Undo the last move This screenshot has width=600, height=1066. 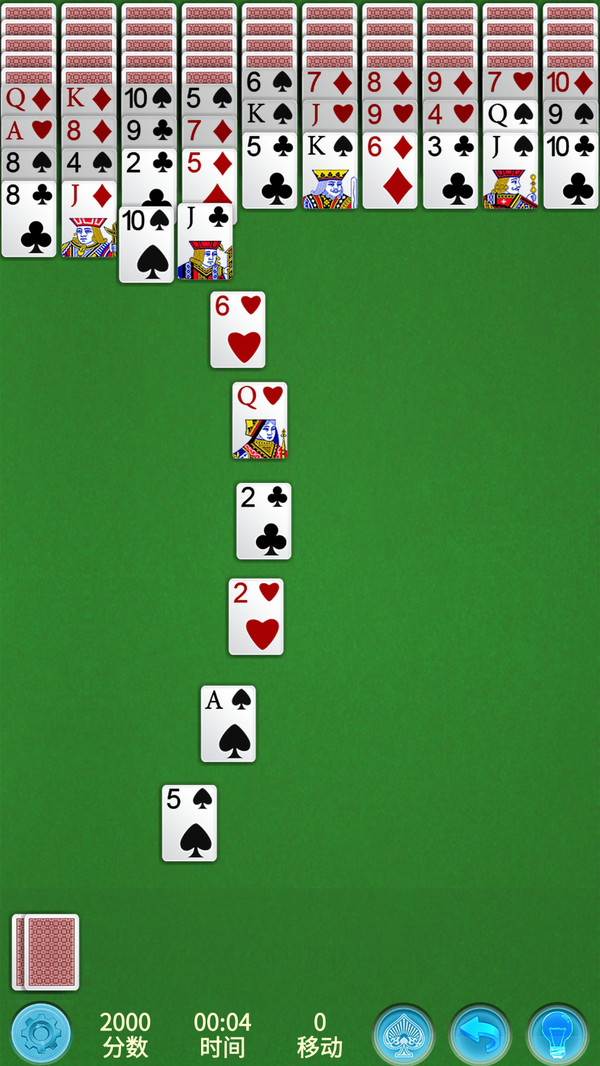pos(480,1033)
